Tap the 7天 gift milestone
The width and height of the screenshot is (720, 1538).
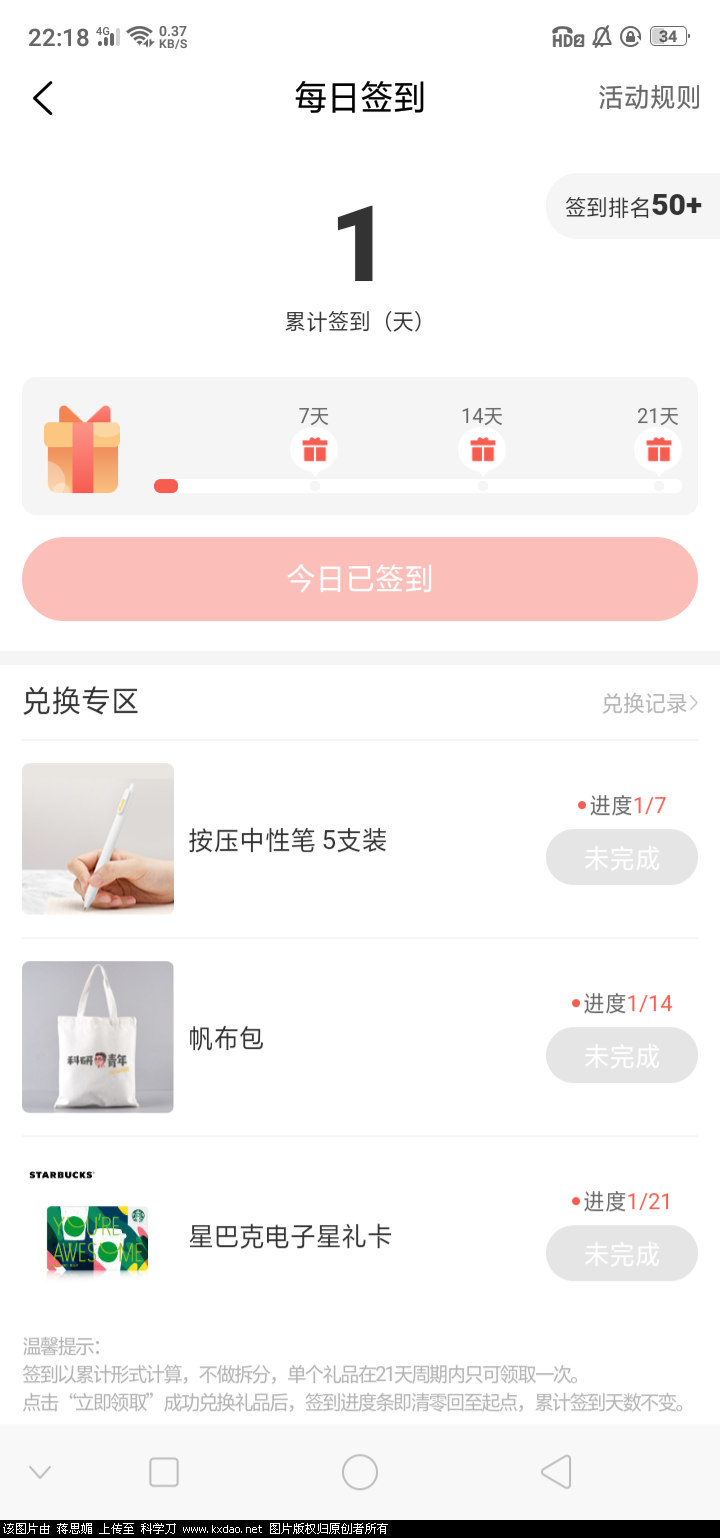tap(315, 450)
